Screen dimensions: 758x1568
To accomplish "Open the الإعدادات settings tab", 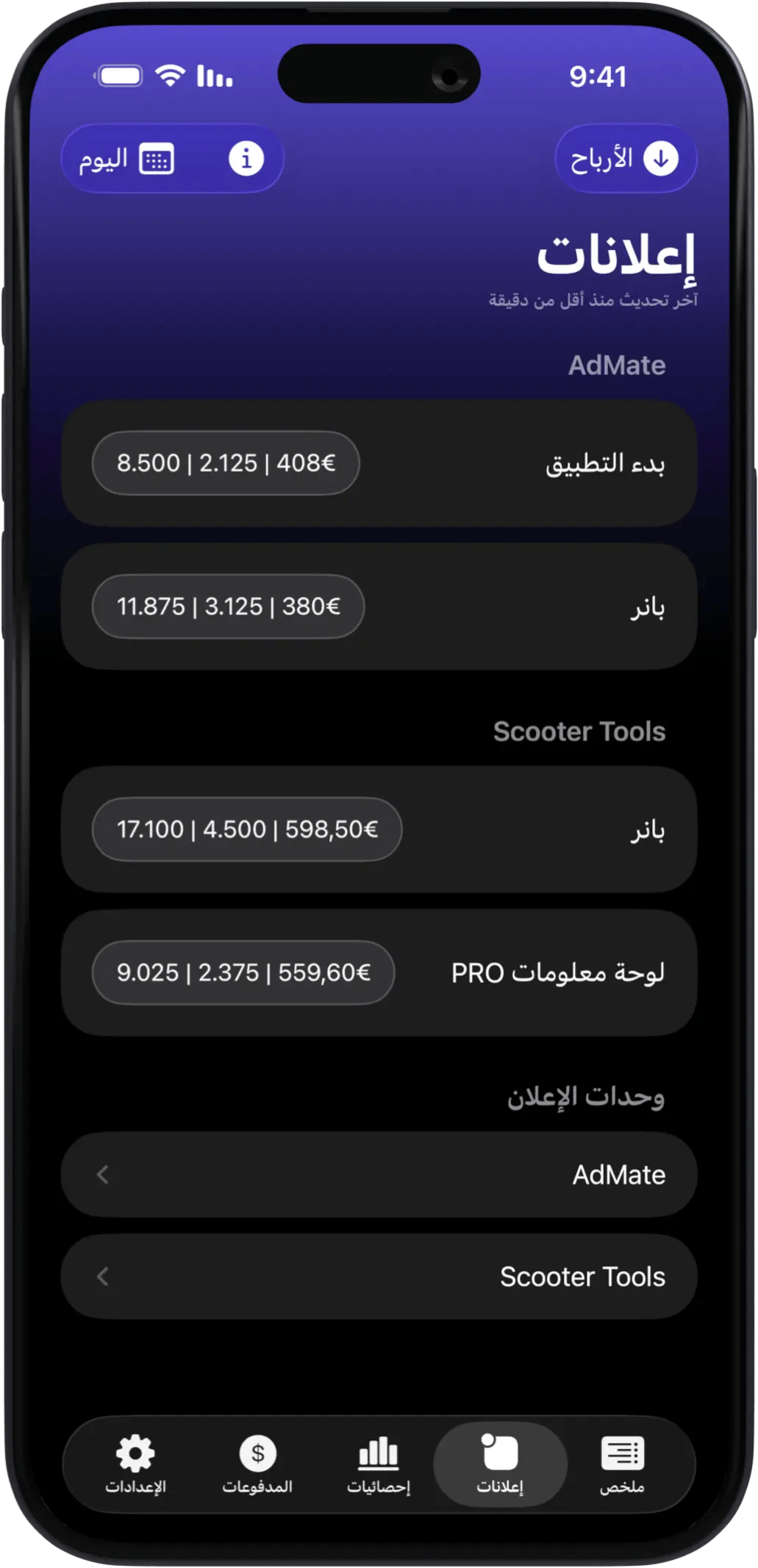I will click(135, 1464).
